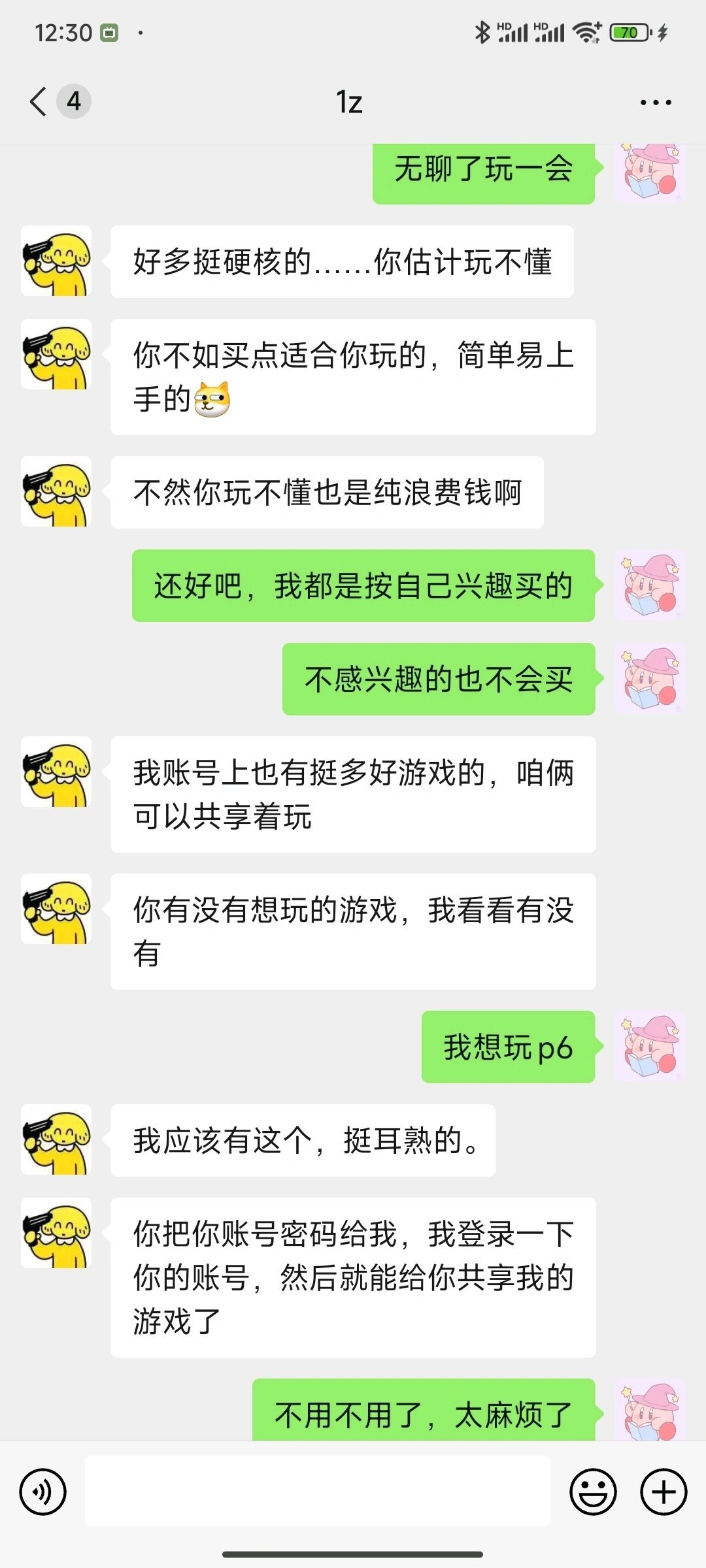
Task: Open the plus attachment menu
Action: [664, 1492]
